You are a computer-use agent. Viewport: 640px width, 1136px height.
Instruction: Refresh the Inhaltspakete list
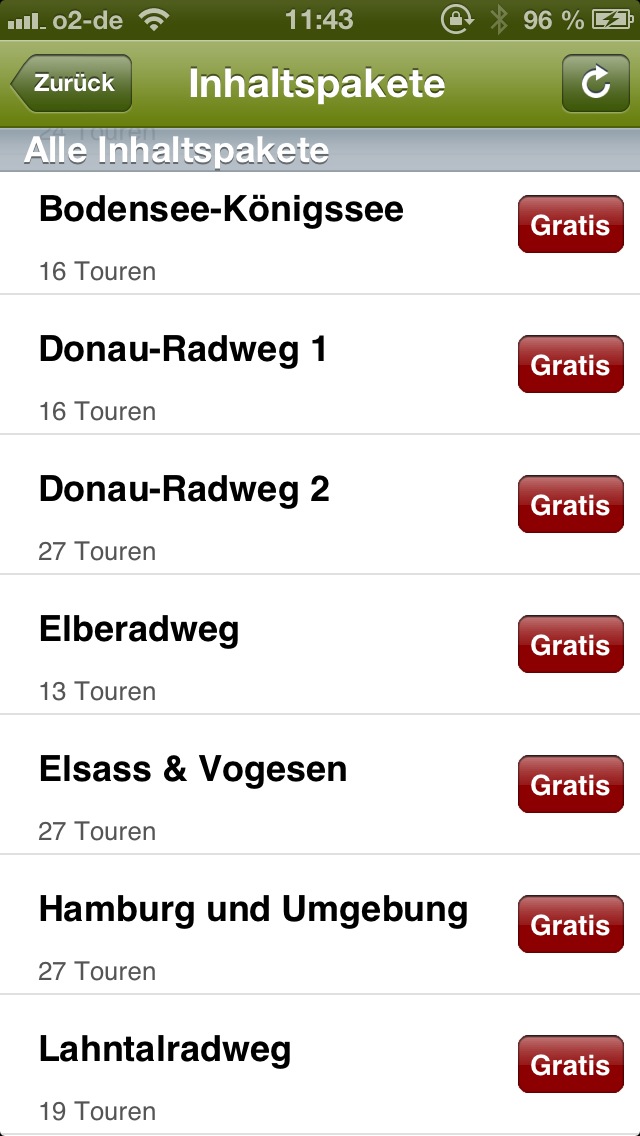tap(595, 83)
